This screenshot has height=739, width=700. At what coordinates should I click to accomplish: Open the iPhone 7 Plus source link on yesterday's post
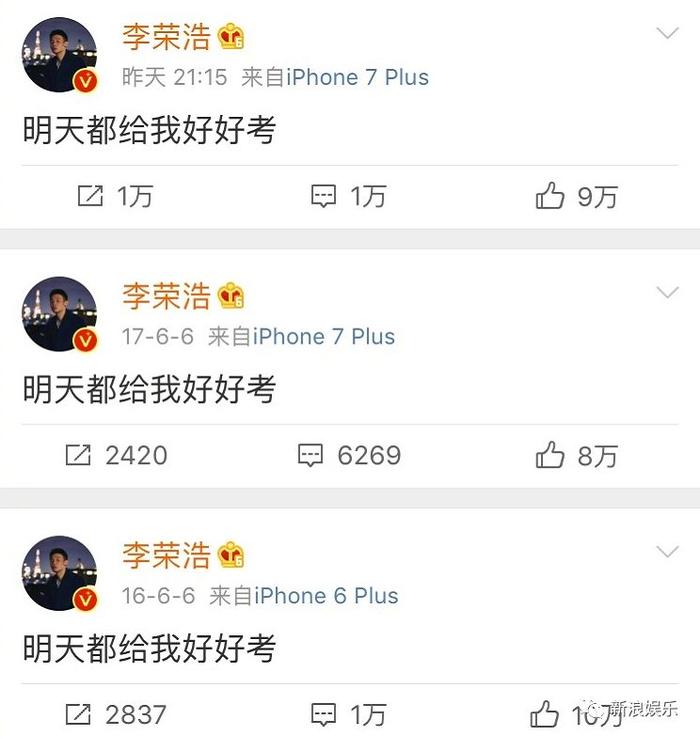(x=357, y=77)
